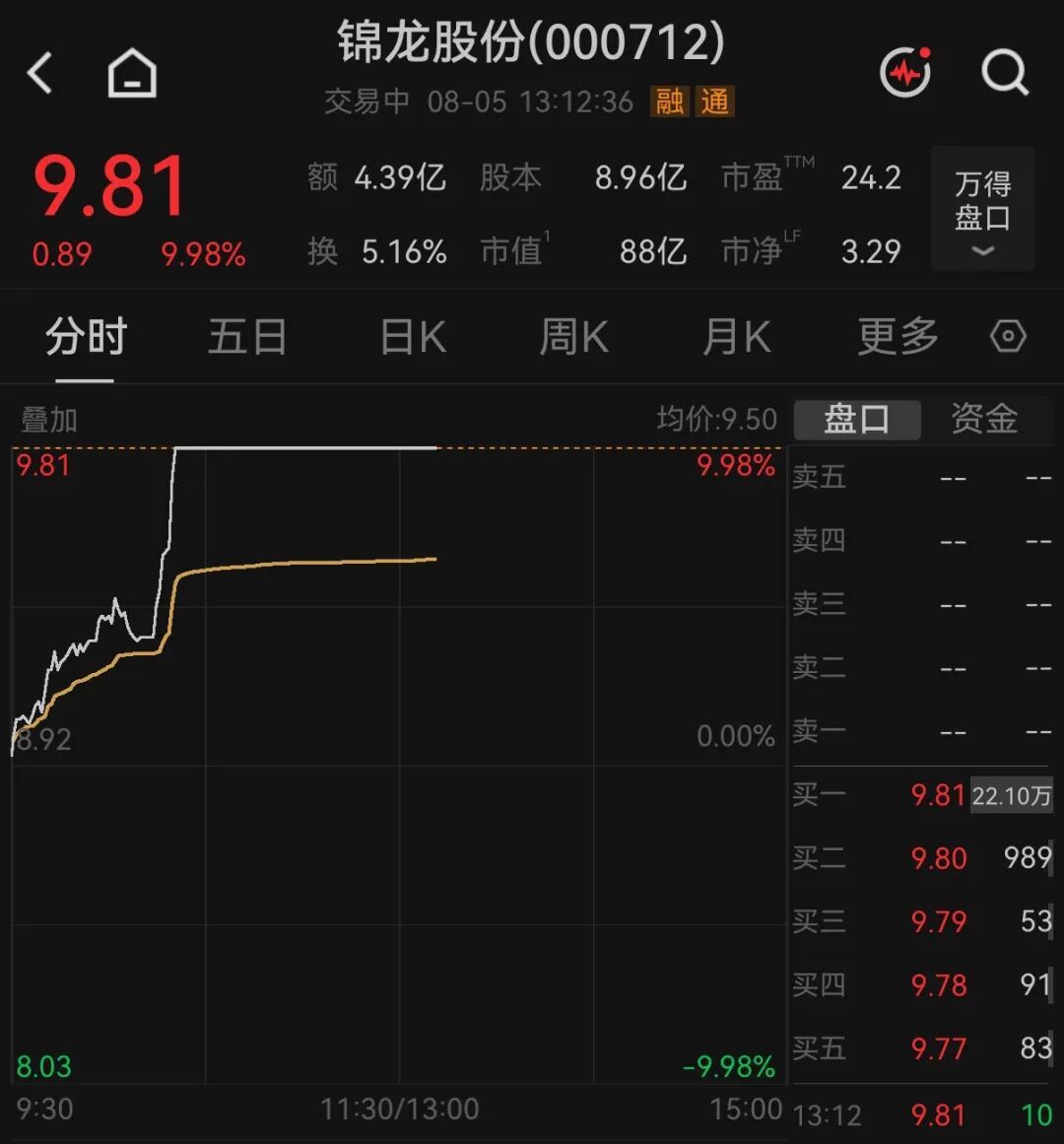
Task: Switch to the 五日 chart tab
Action: click(x=248, y=336)
